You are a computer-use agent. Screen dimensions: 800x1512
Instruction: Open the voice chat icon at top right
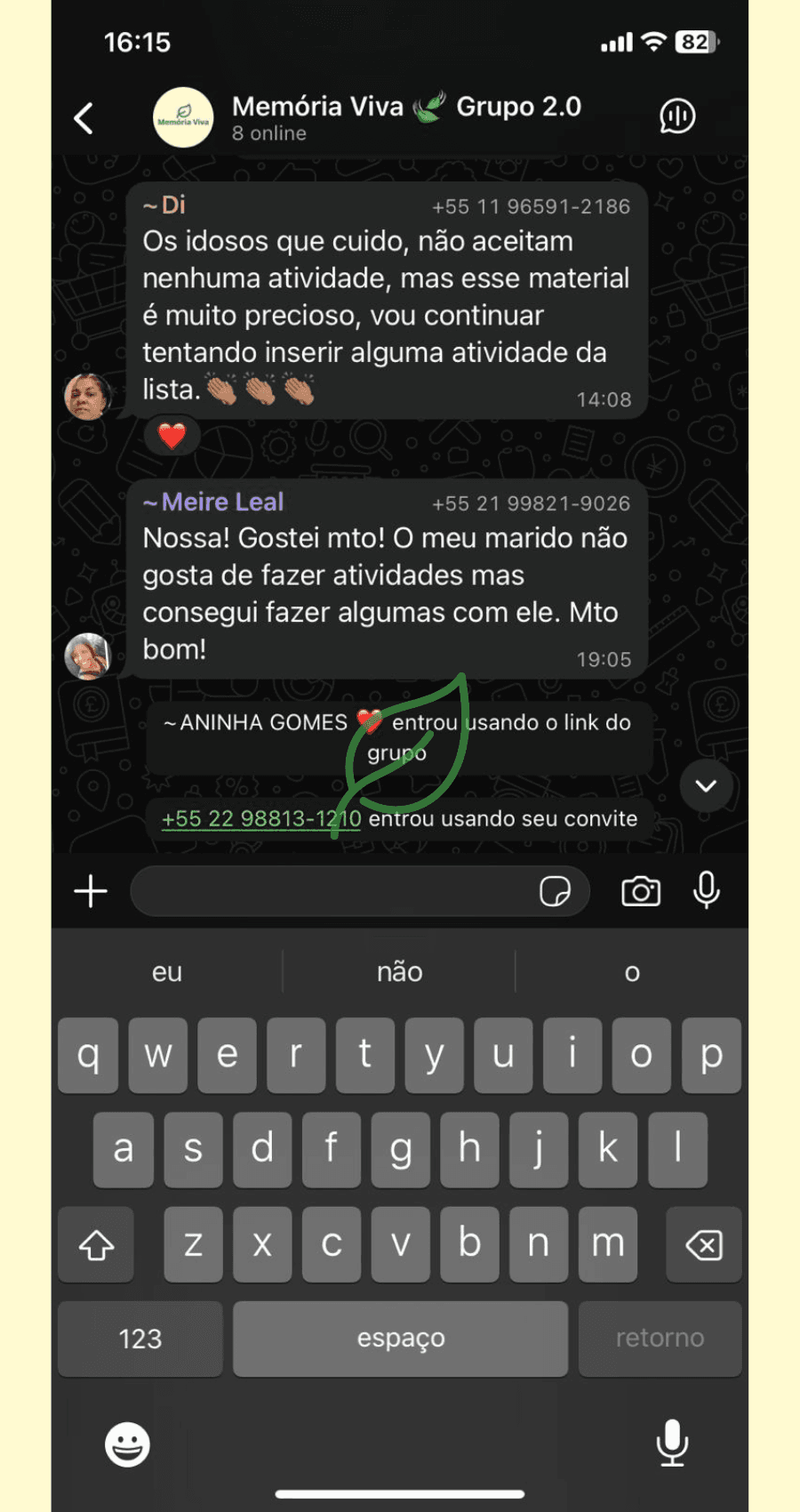(676, 117)
